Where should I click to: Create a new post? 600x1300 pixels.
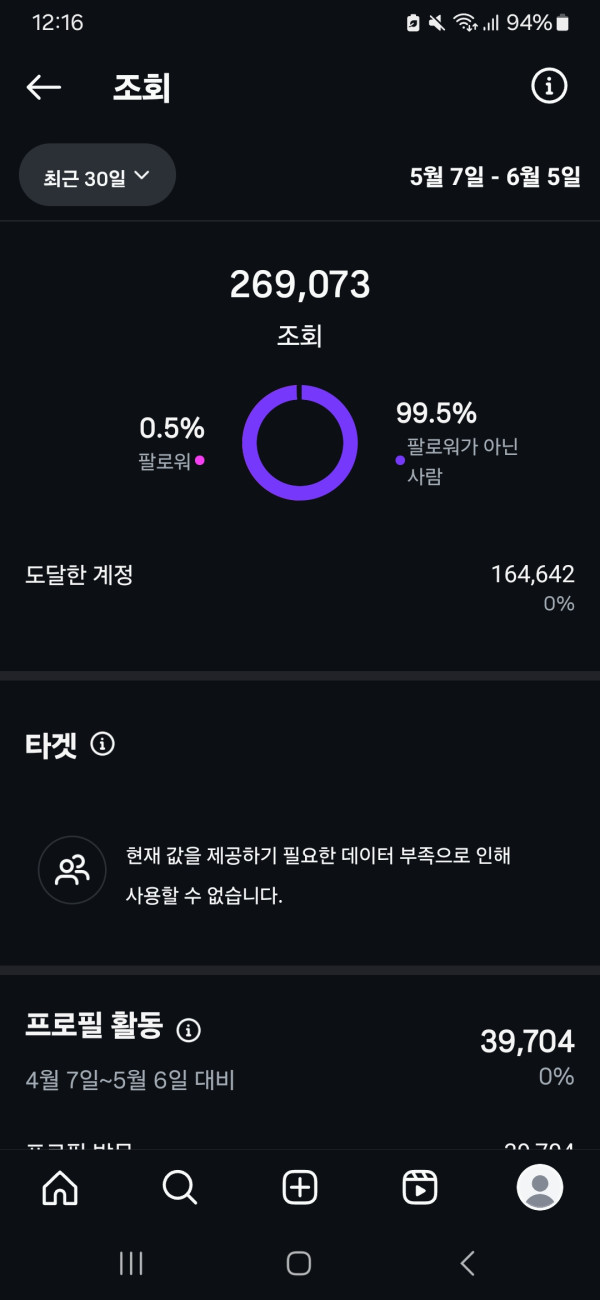(300, 1187)
